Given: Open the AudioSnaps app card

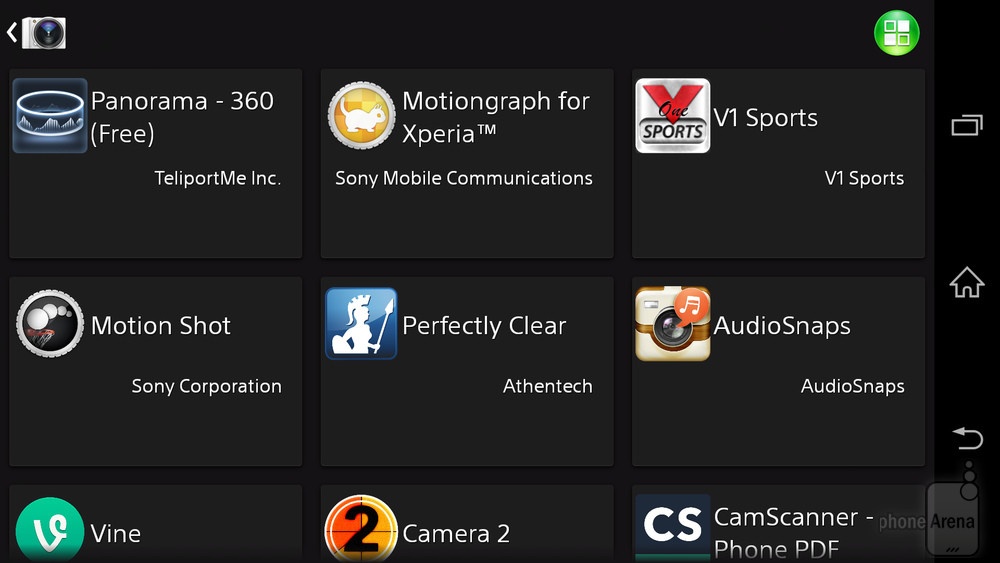Looking at the screenshot, I should [778, 371].
